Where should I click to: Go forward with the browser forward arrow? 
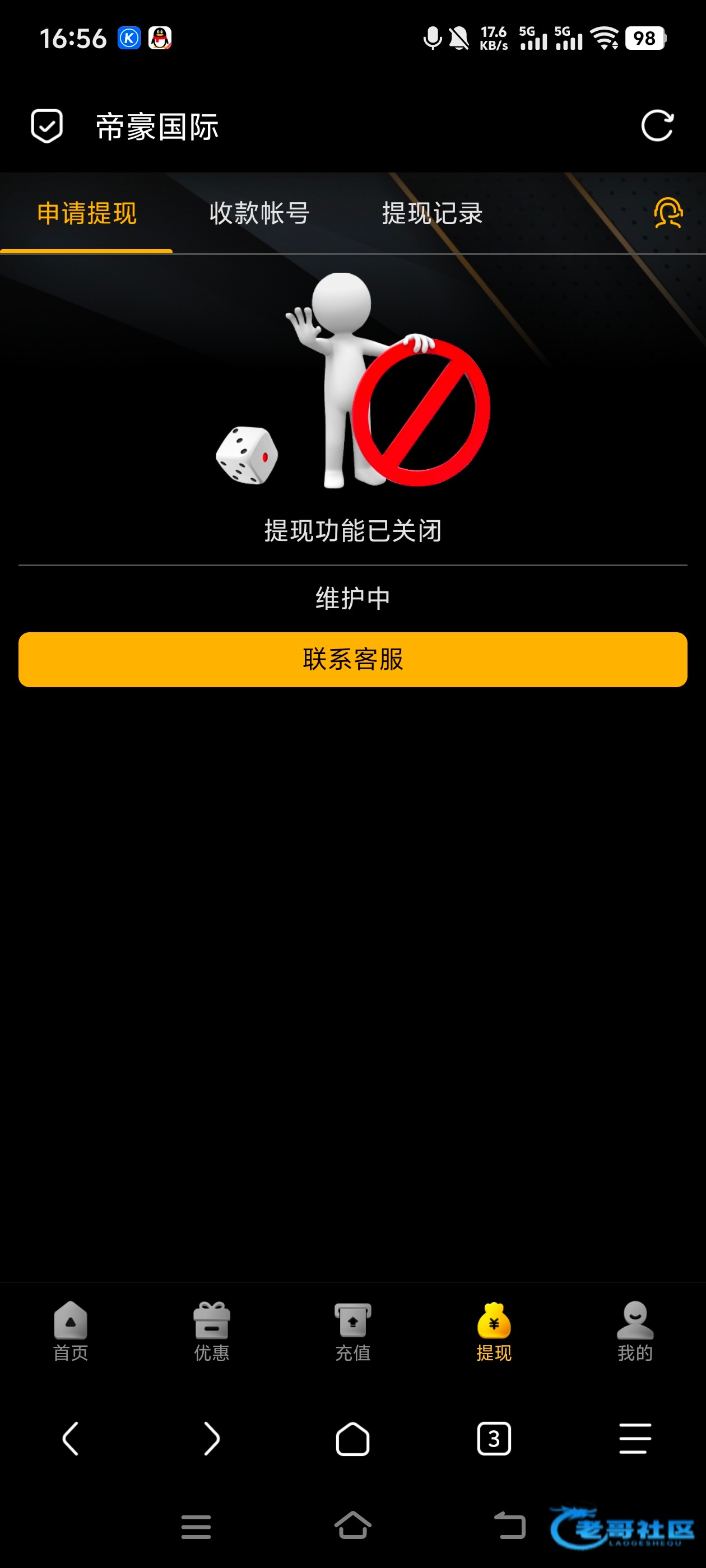(x=211, y=1439)
